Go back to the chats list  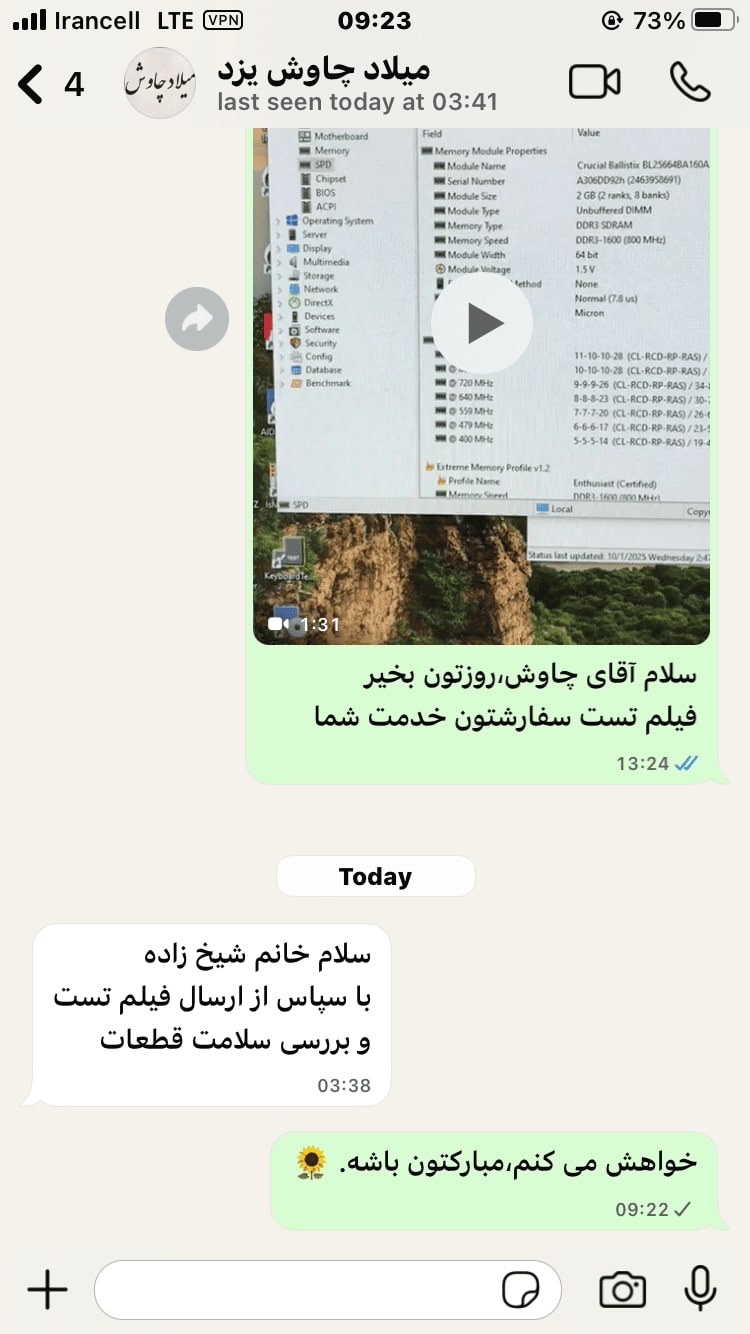pos(32,84)
